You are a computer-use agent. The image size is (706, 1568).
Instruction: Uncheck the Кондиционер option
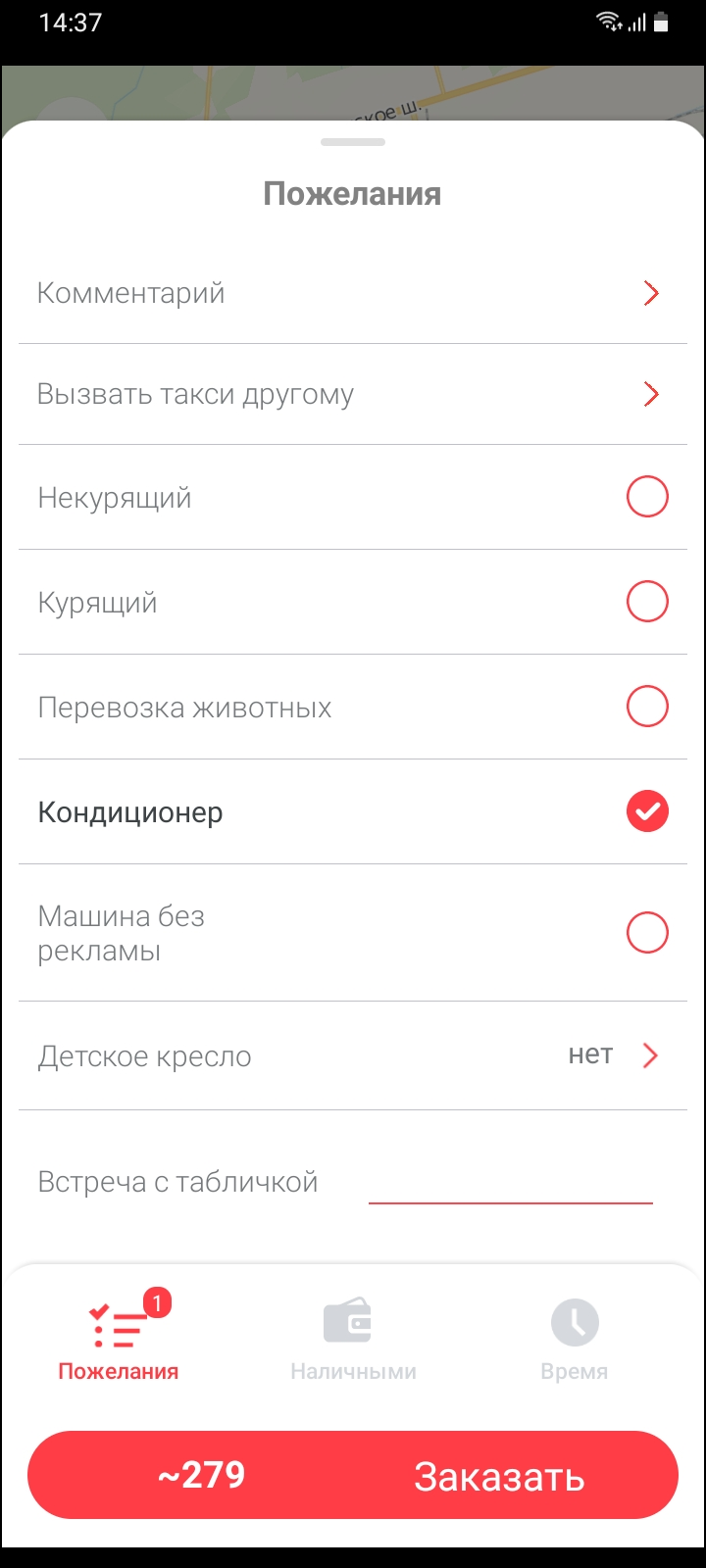pyautogui.click(x=646, y=811)
